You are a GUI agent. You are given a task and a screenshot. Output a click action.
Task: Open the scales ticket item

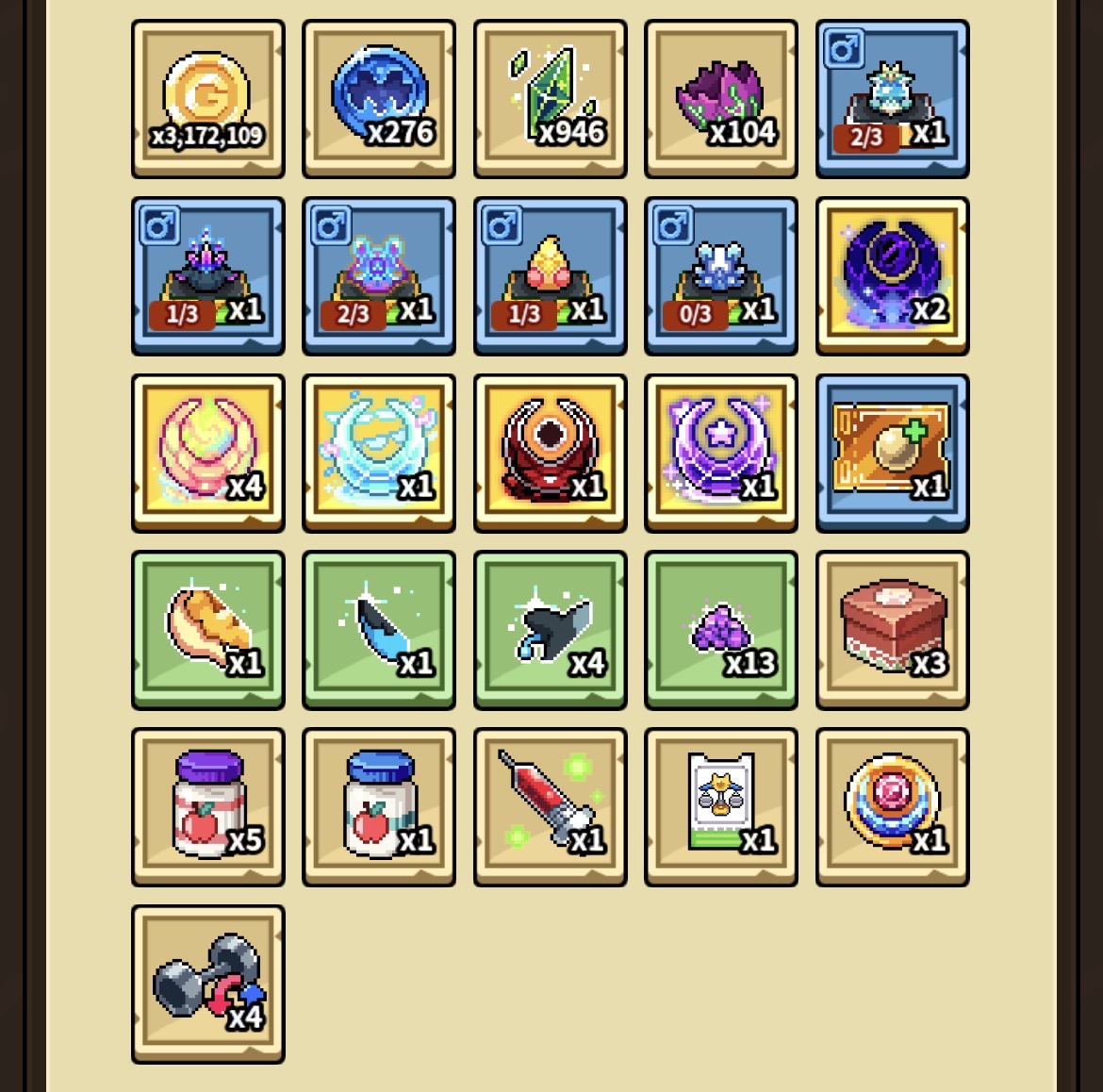(721, 808)
